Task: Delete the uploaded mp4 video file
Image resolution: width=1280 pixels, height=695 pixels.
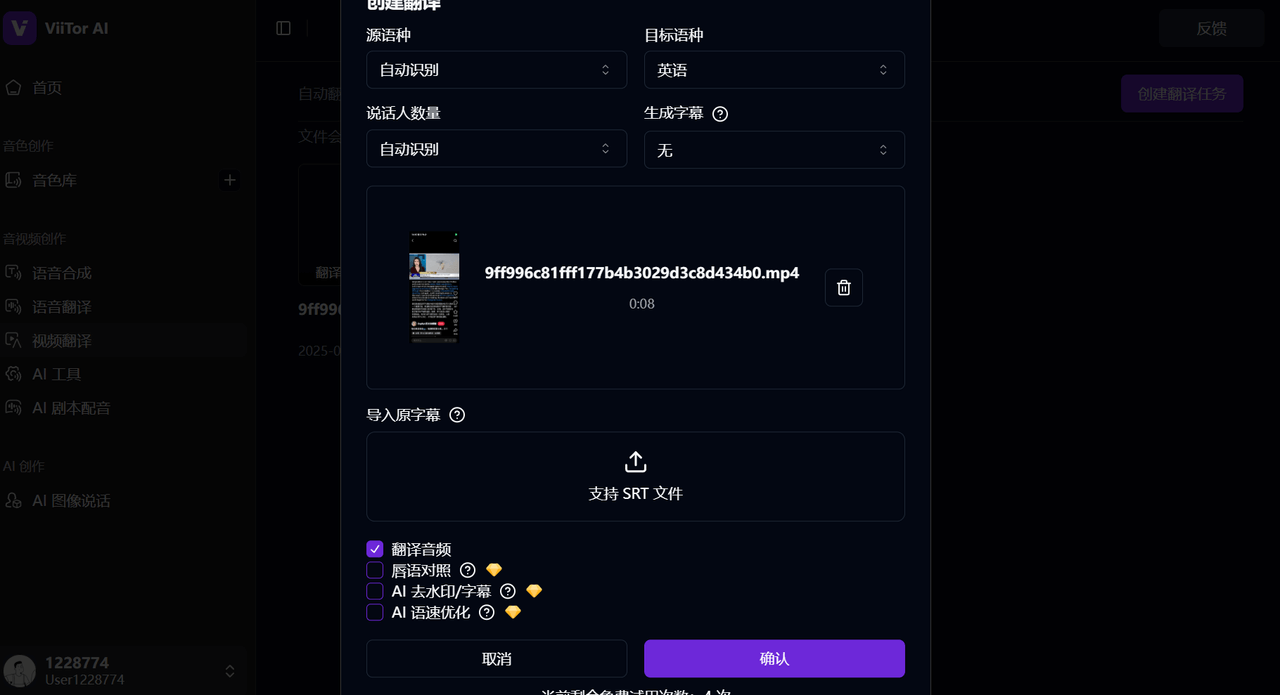Action: pyautogui.click(x=844, y=288)
